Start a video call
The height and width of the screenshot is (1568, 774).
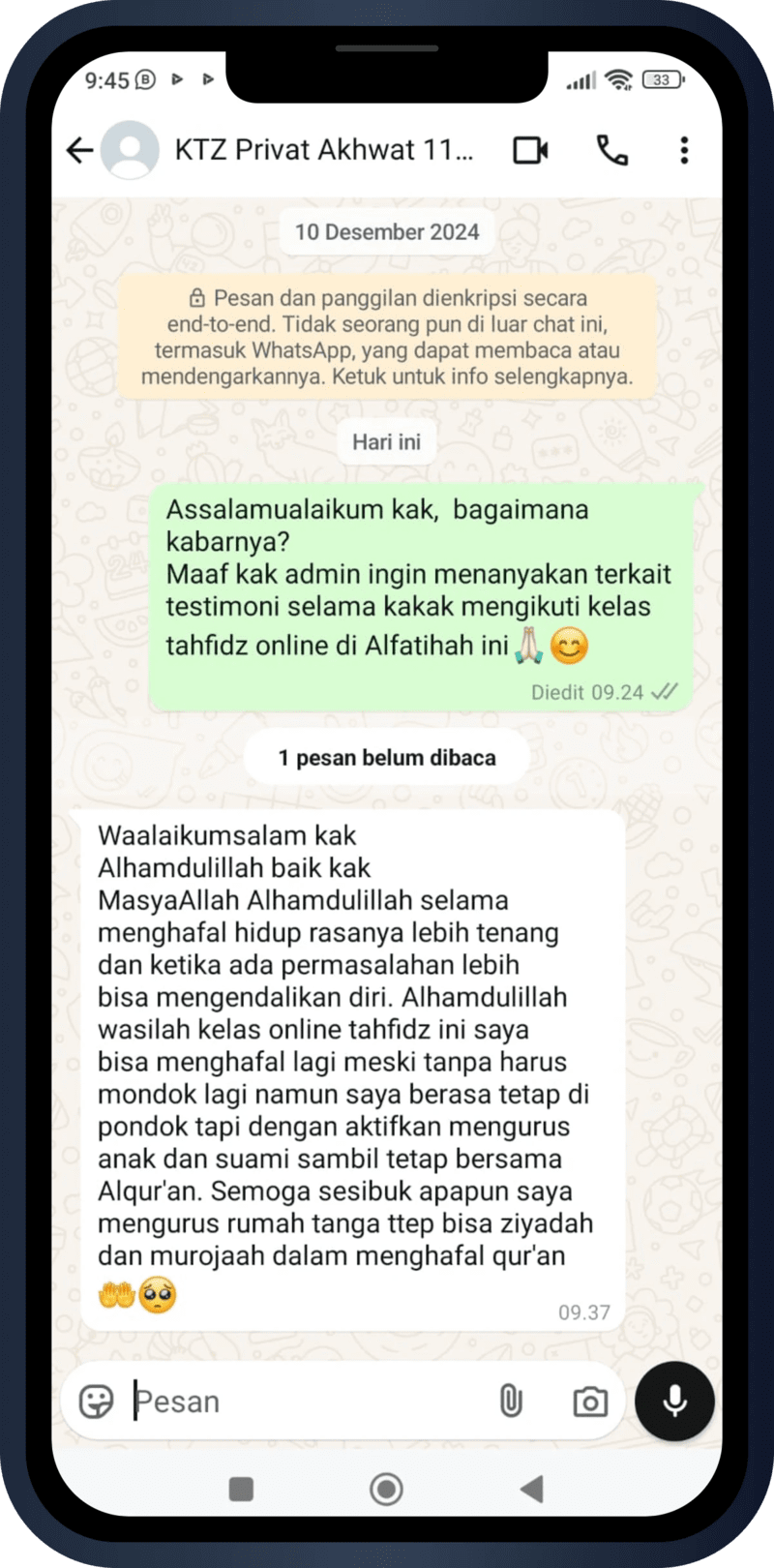pyautogui.click(x=530, y=150)
